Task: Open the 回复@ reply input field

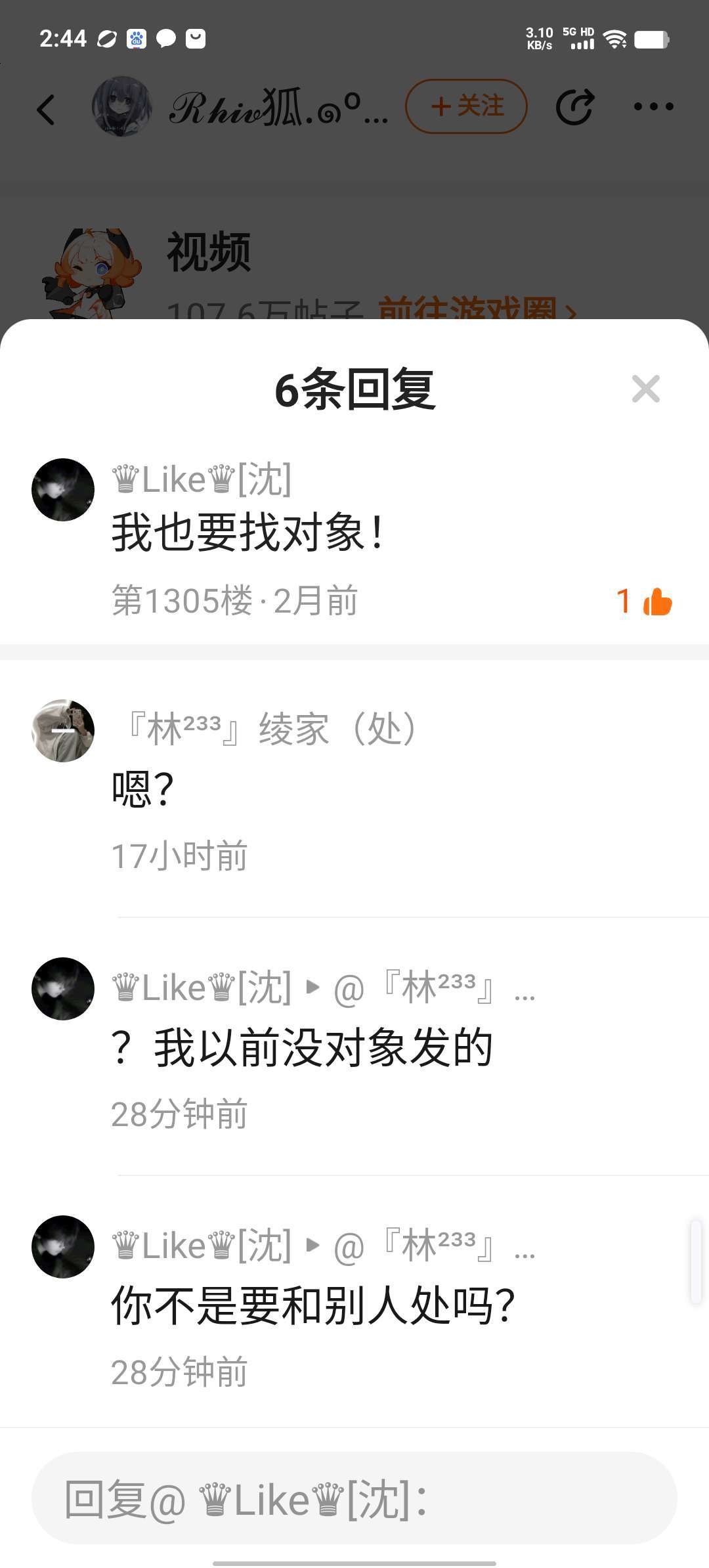Action: coord(354,1500)
